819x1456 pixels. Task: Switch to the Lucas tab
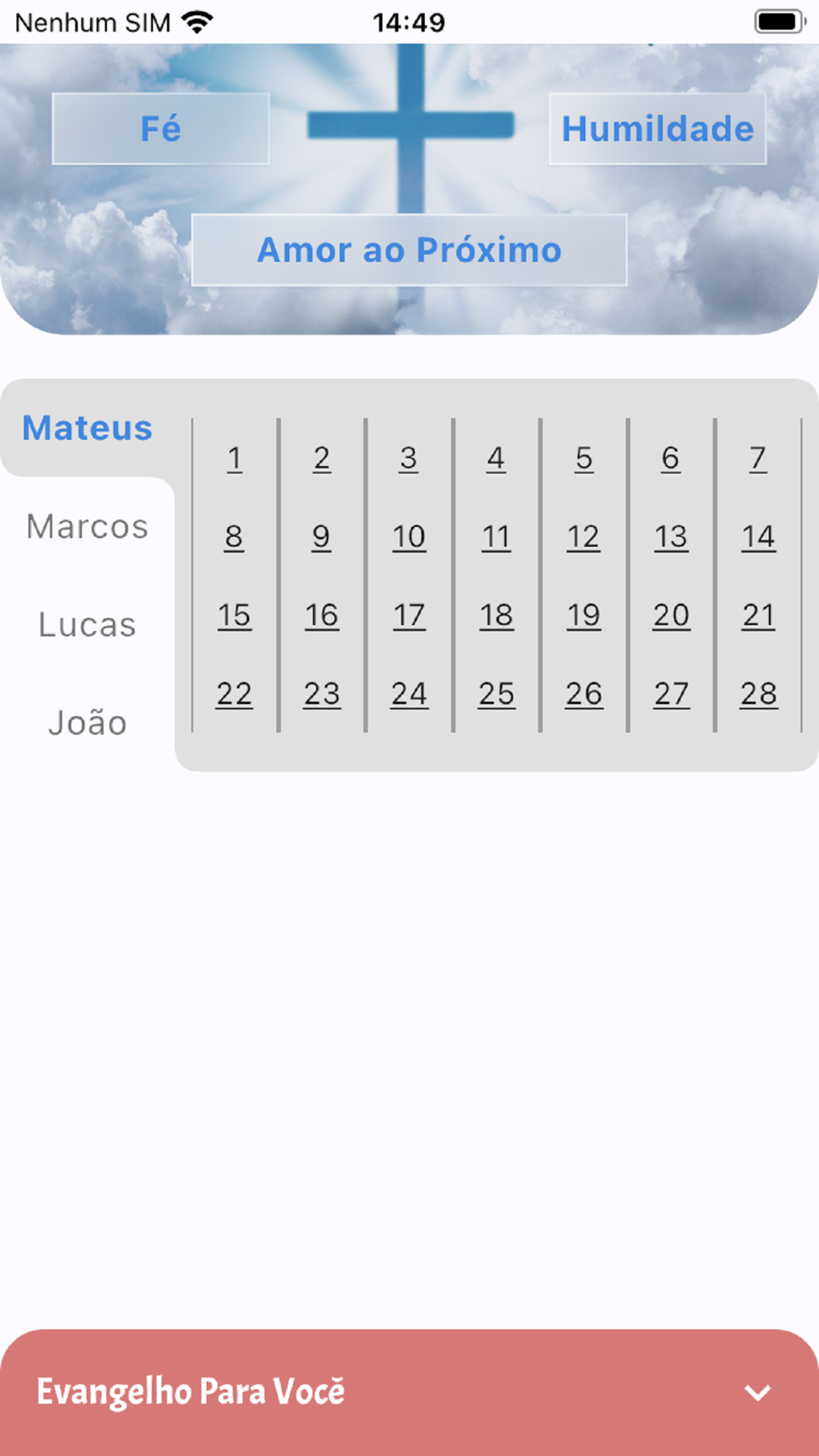[x=88, y=625]
